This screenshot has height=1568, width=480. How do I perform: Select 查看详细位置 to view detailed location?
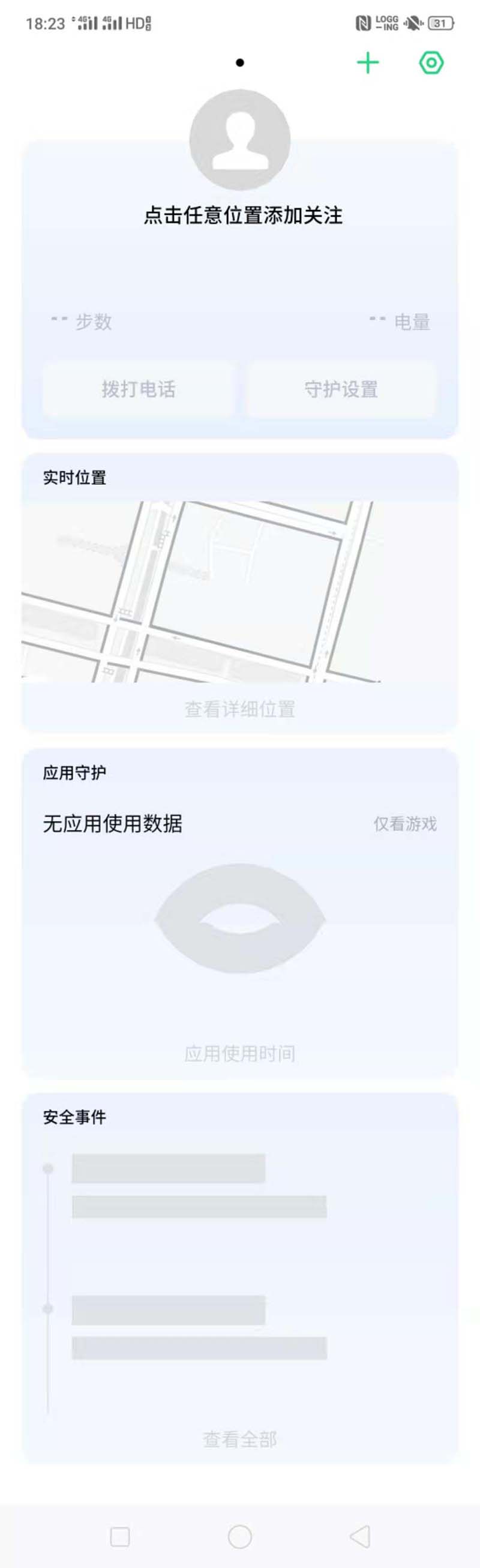239,709
